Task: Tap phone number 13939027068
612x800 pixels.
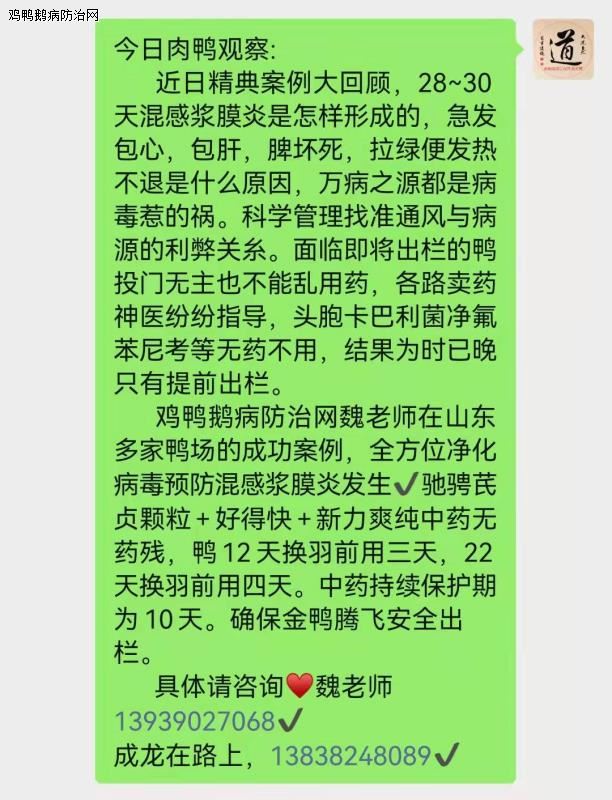Action: point(194,720)
